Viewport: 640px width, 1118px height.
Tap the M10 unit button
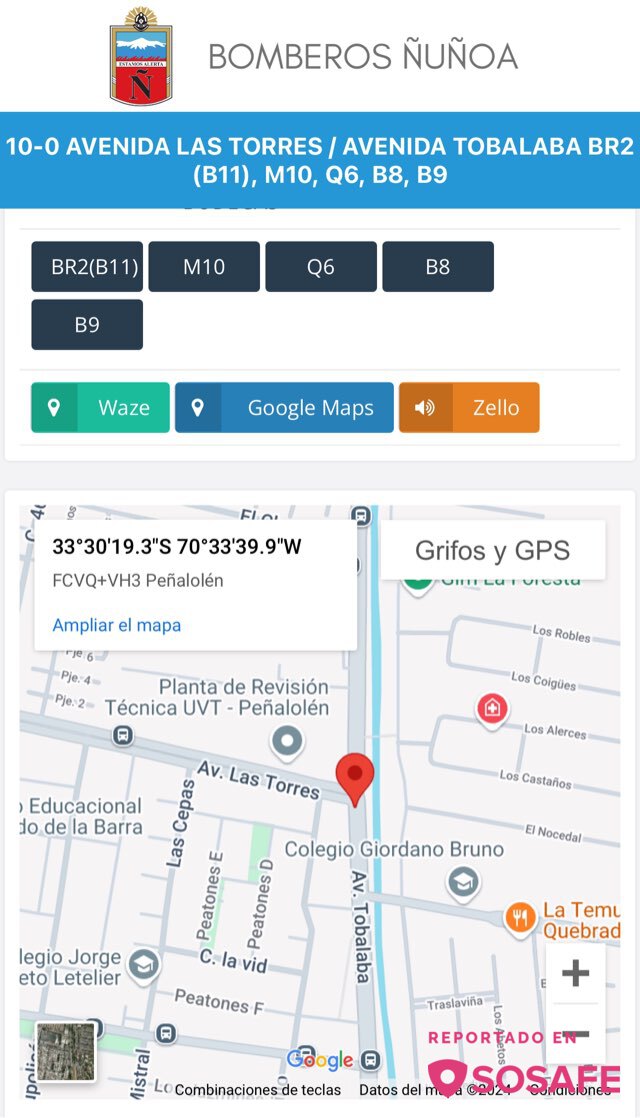coord(204,267)
